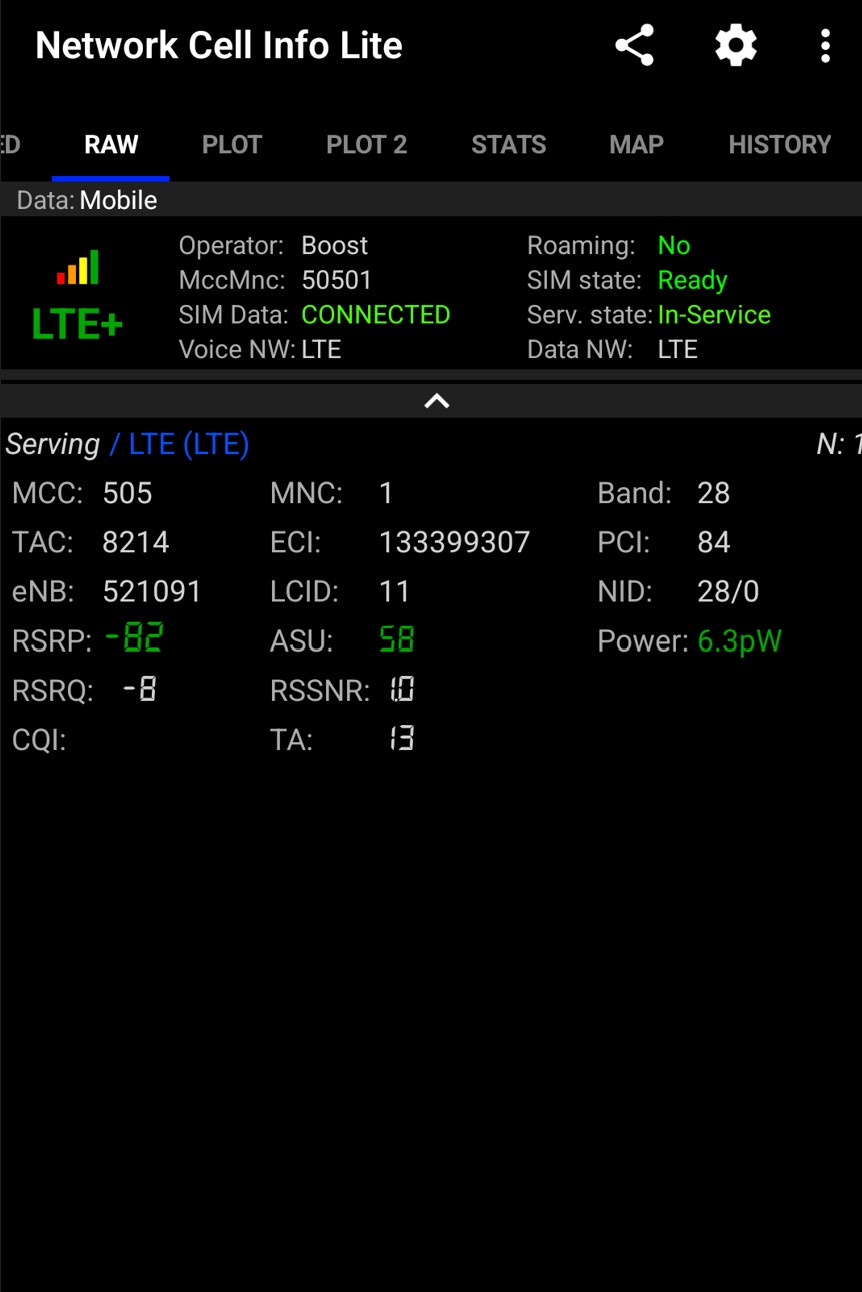The image size is (862, 1292).
Task: Share the network cell info
Action: coord(634,46)
